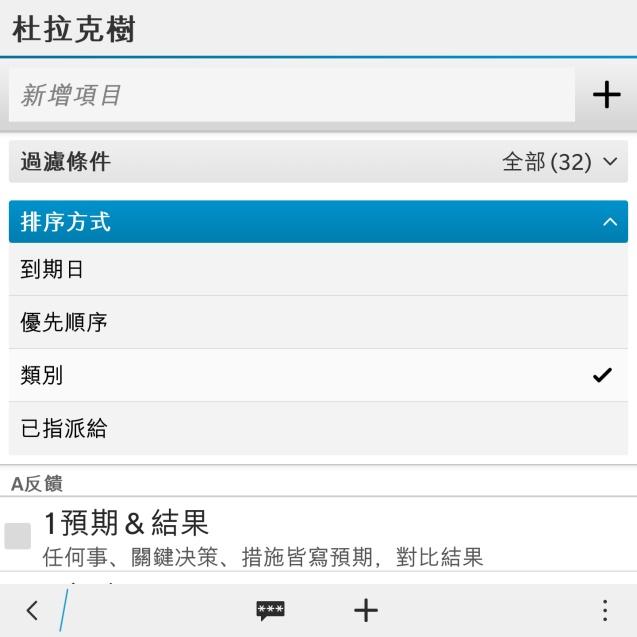The height and width of the screenshot is (637, 637).
Task: Add item with plus beside 新增項目
Action: point(606,95)
